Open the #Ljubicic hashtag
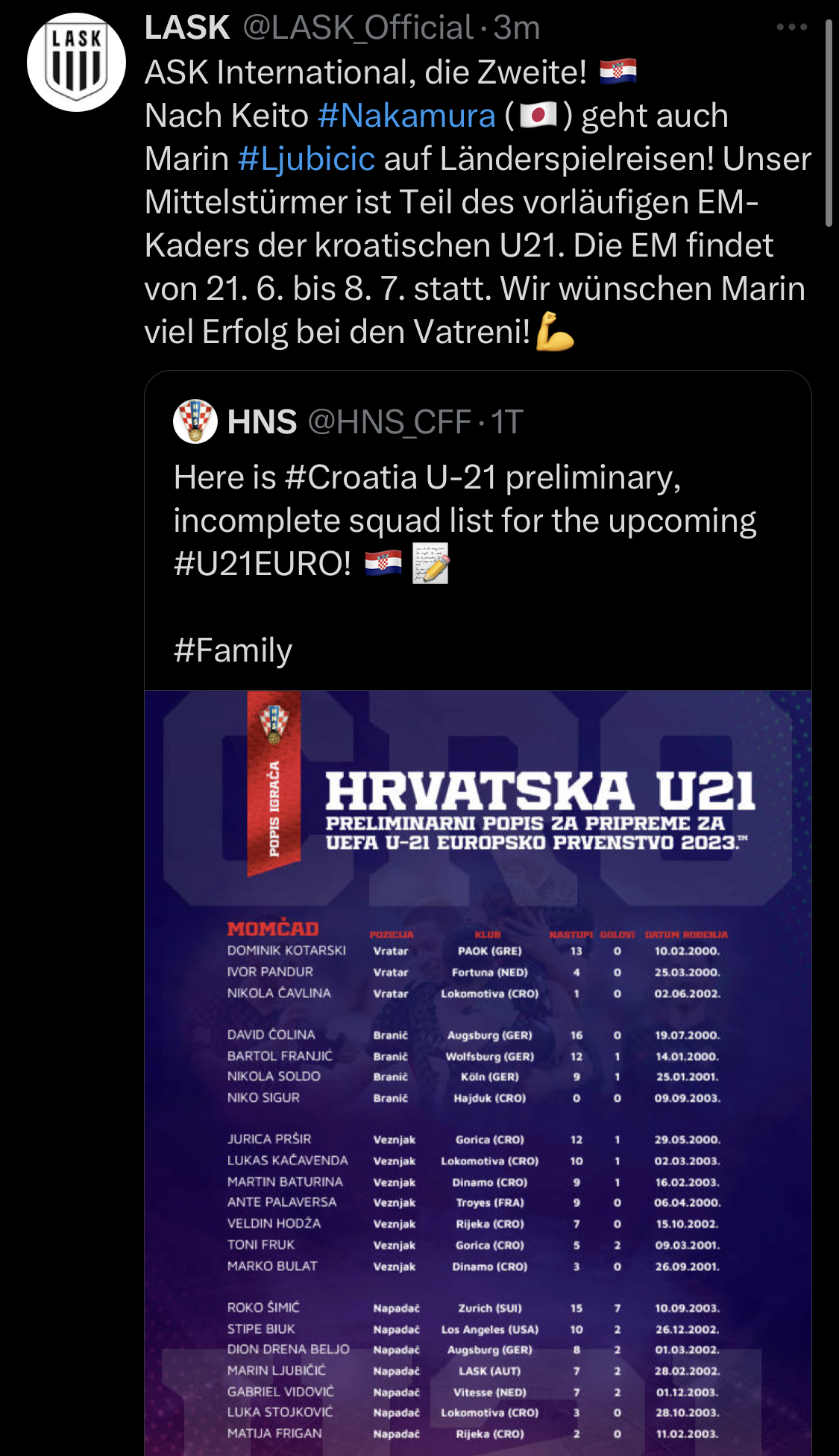The height and width of the screenshot is (1456, 839). (x=307, y=159)
